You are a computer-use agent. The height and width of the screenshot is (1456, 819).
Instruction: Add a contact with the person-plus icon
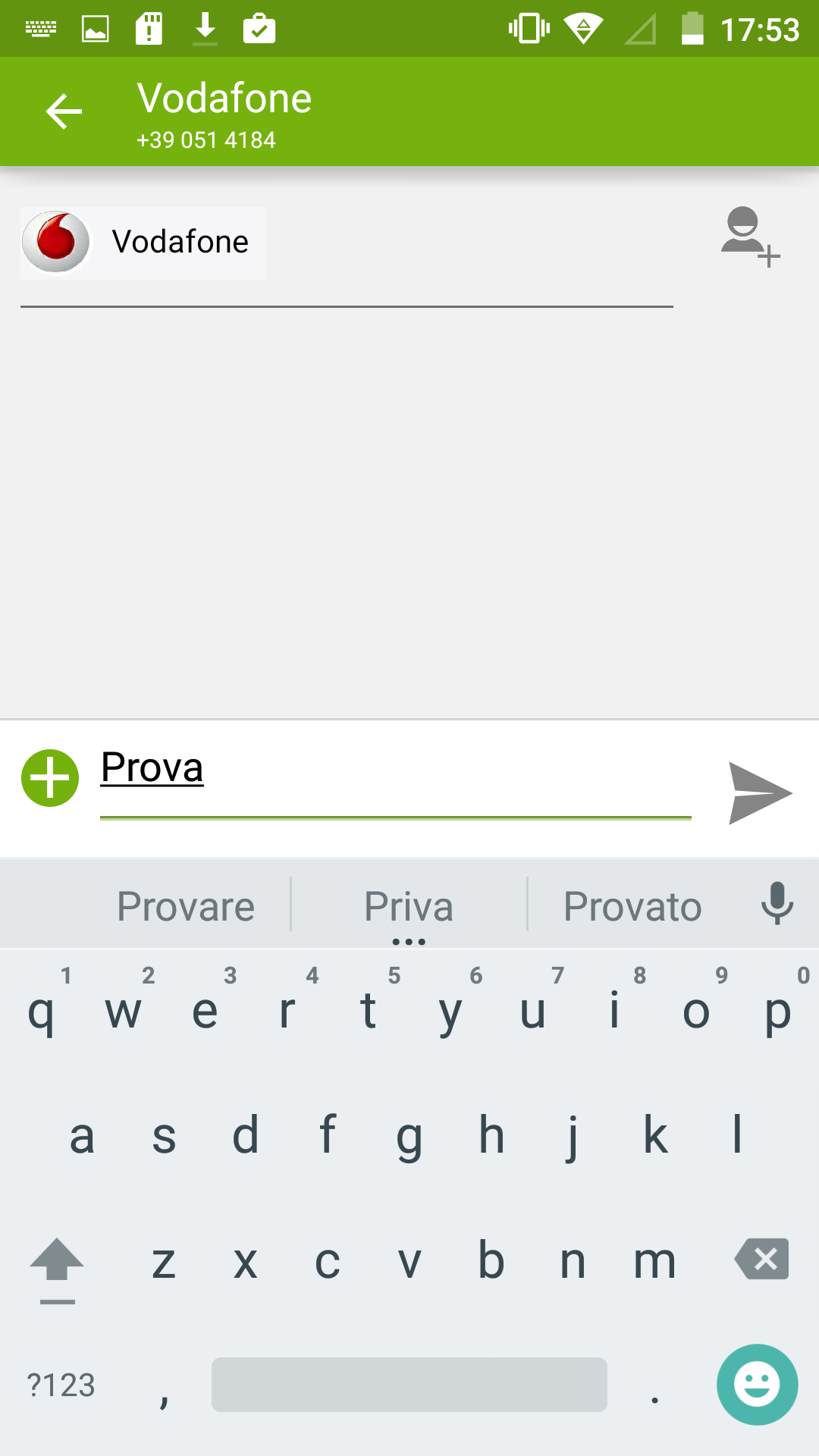[750, 237]
